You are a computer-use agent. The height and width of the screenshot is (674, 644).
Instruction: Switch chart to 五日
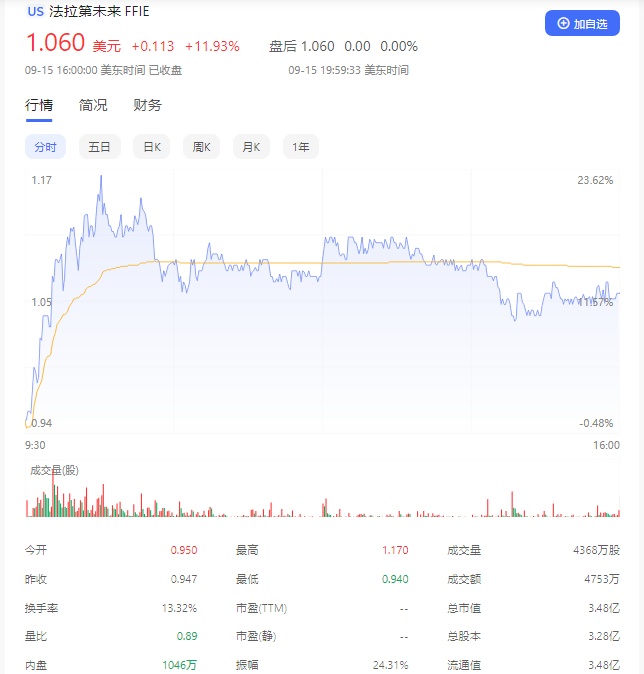tap(99, 147)
